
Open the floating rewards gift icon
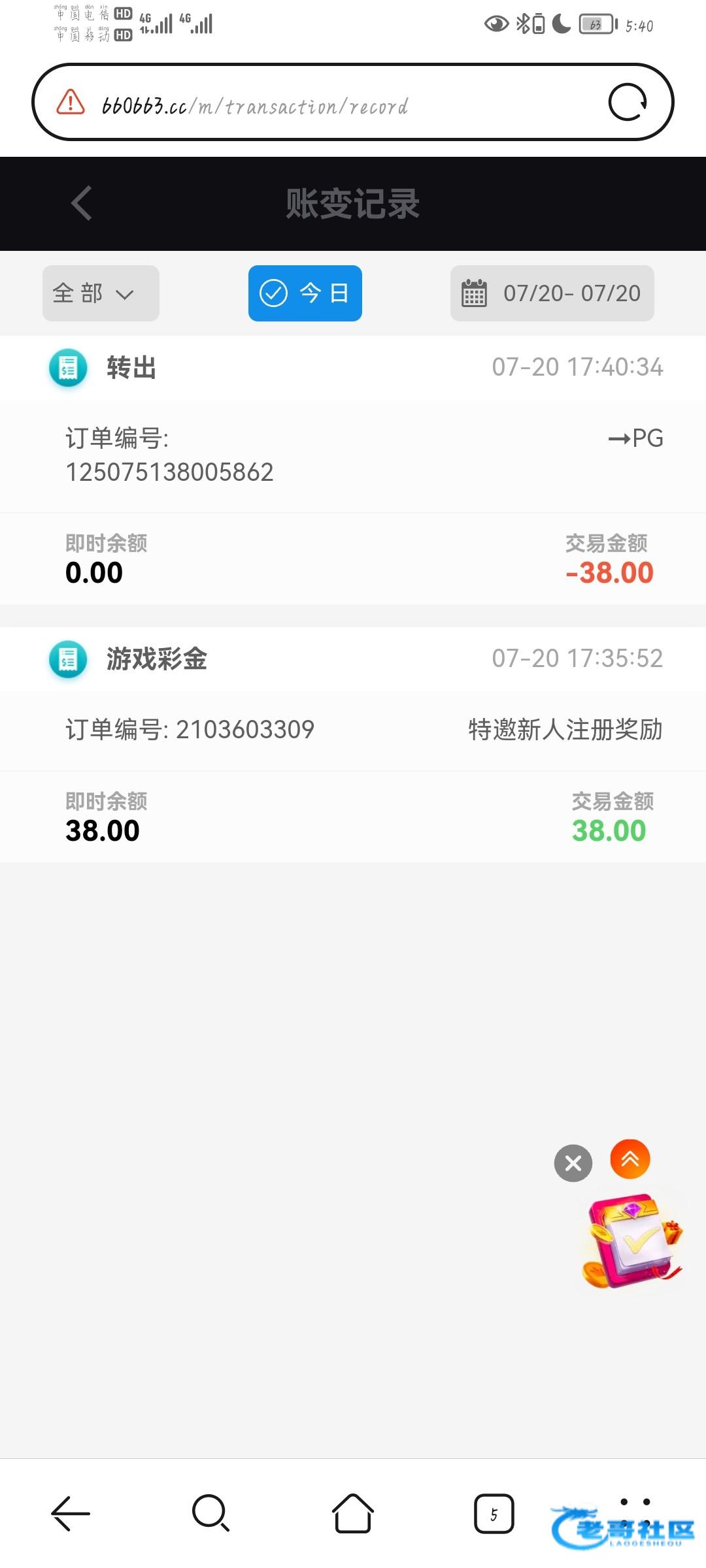click(x=632, y=1241)
